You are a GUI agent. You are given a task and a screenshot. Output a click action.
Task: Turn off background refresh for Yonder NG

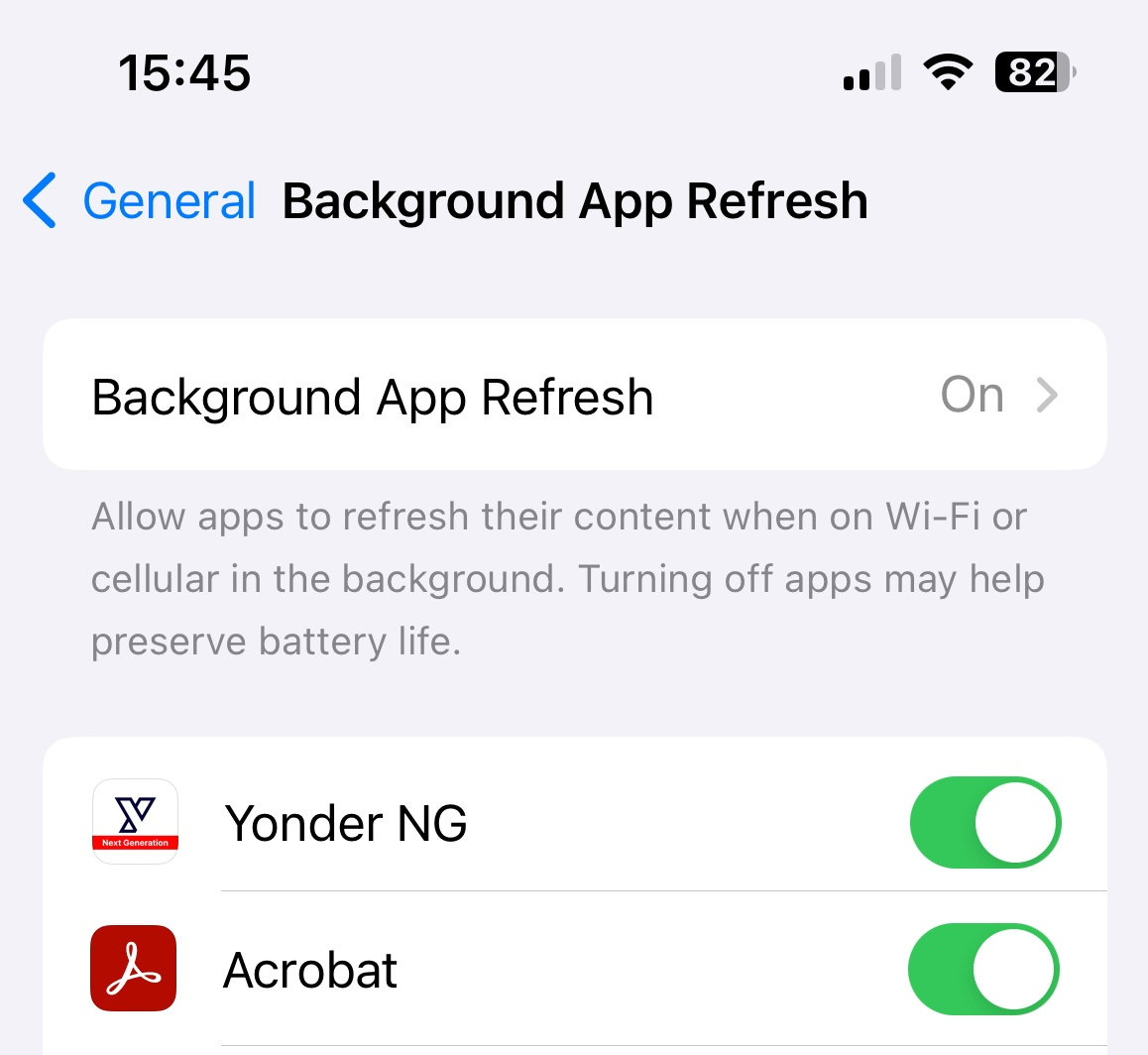click(984, 823)
